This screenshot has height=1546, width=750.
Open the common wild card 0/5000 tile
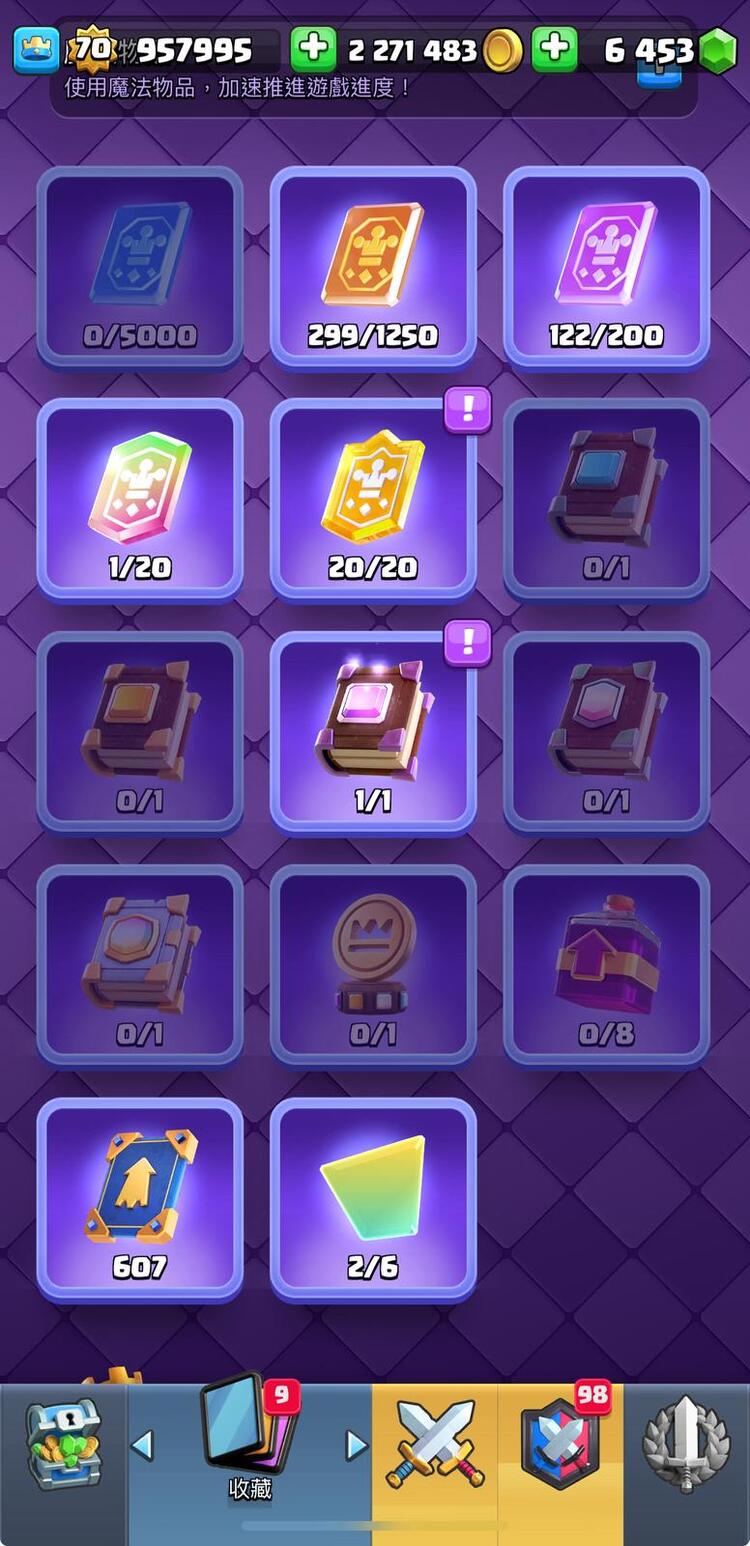coord(140,267)
